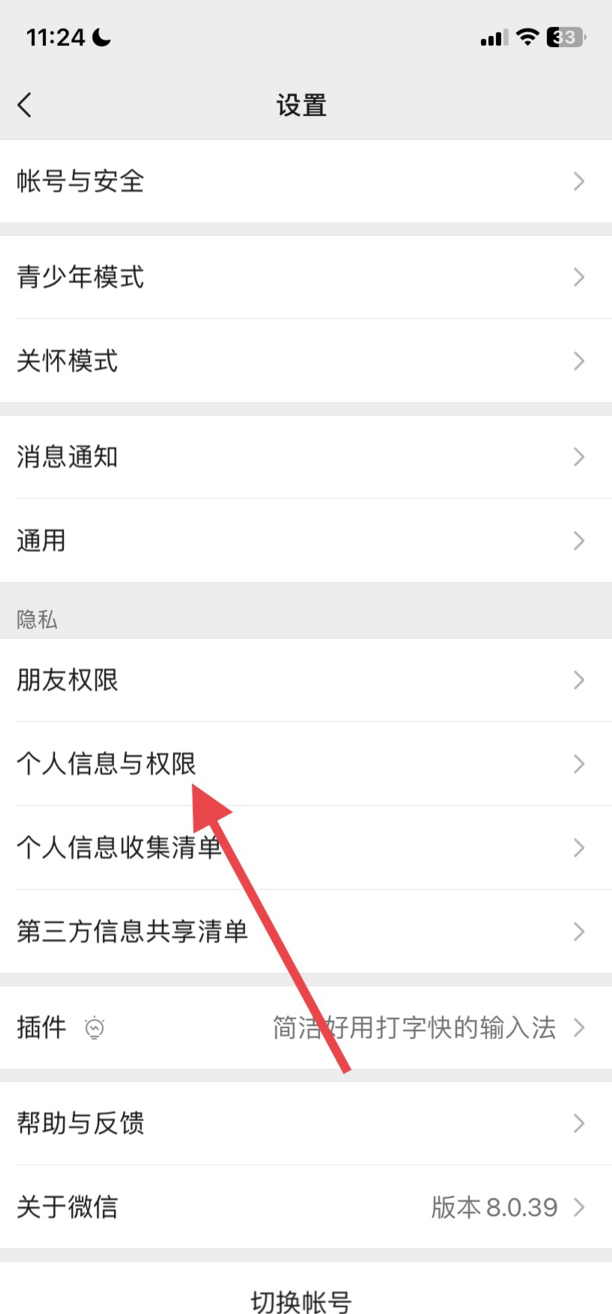The height and width of the screenshot is (1314, 612).
Task: Open 青少年模式
Action: [300, 277]
